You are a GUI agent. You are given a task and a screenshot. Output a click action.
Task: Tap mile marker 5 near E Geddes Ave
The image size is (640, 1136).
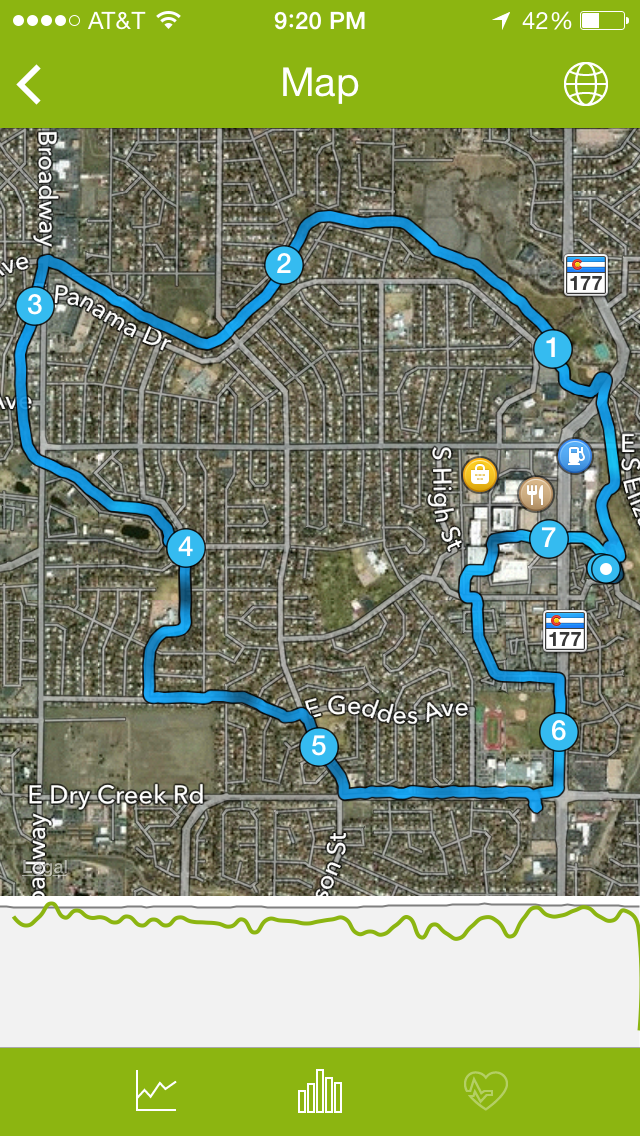coord(318,745)
